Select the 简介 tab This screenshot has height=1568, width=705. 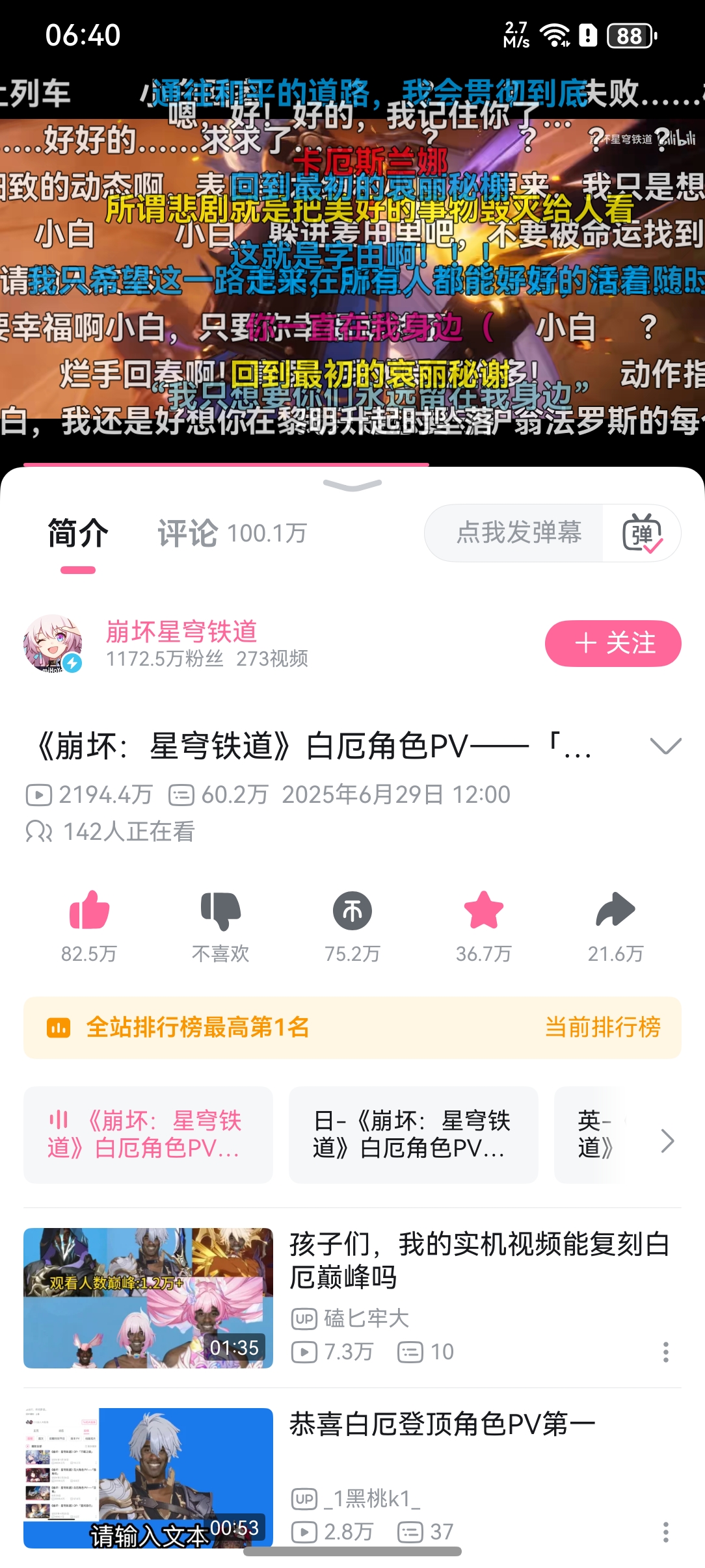tap(78, 534)
